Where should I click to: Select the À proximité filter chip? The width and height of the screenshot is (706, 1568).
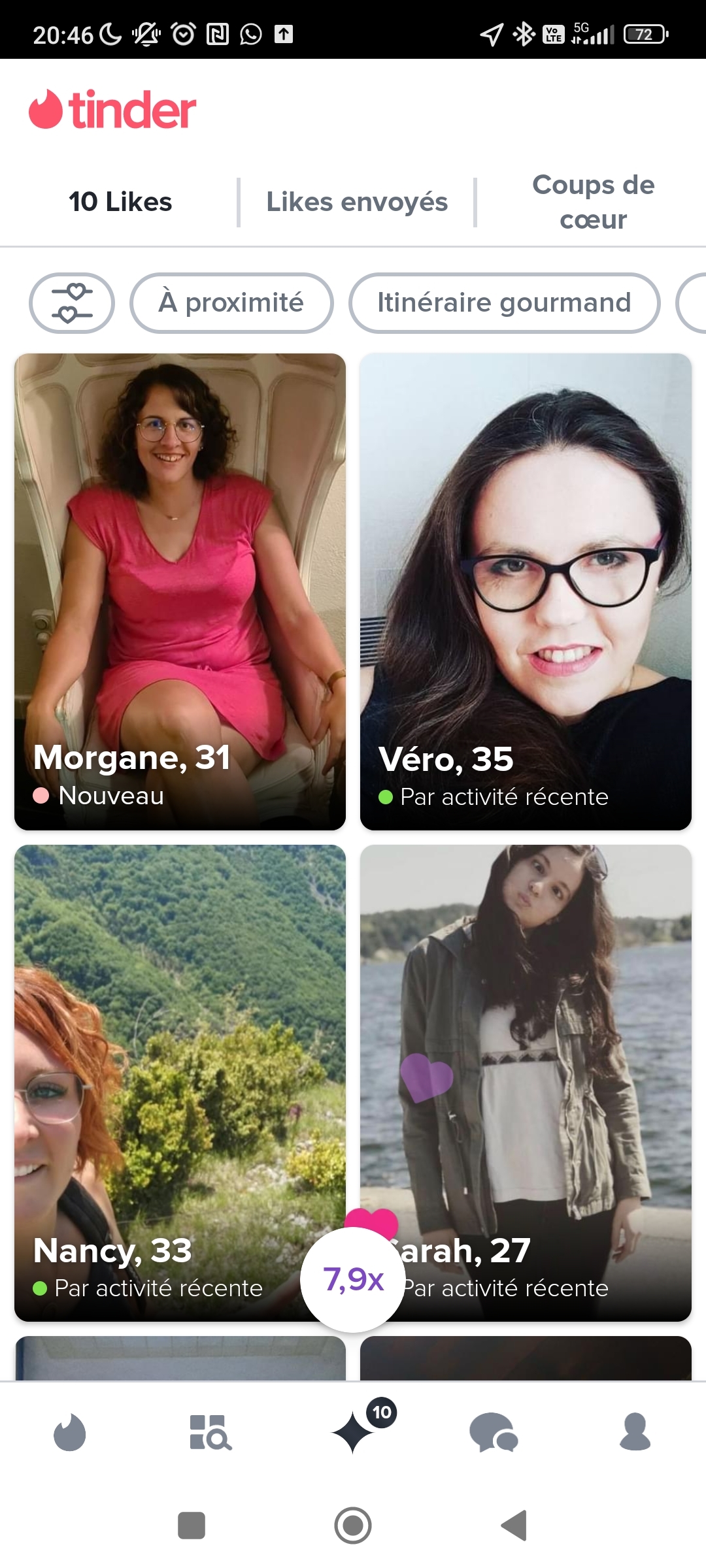click(231, 303)
